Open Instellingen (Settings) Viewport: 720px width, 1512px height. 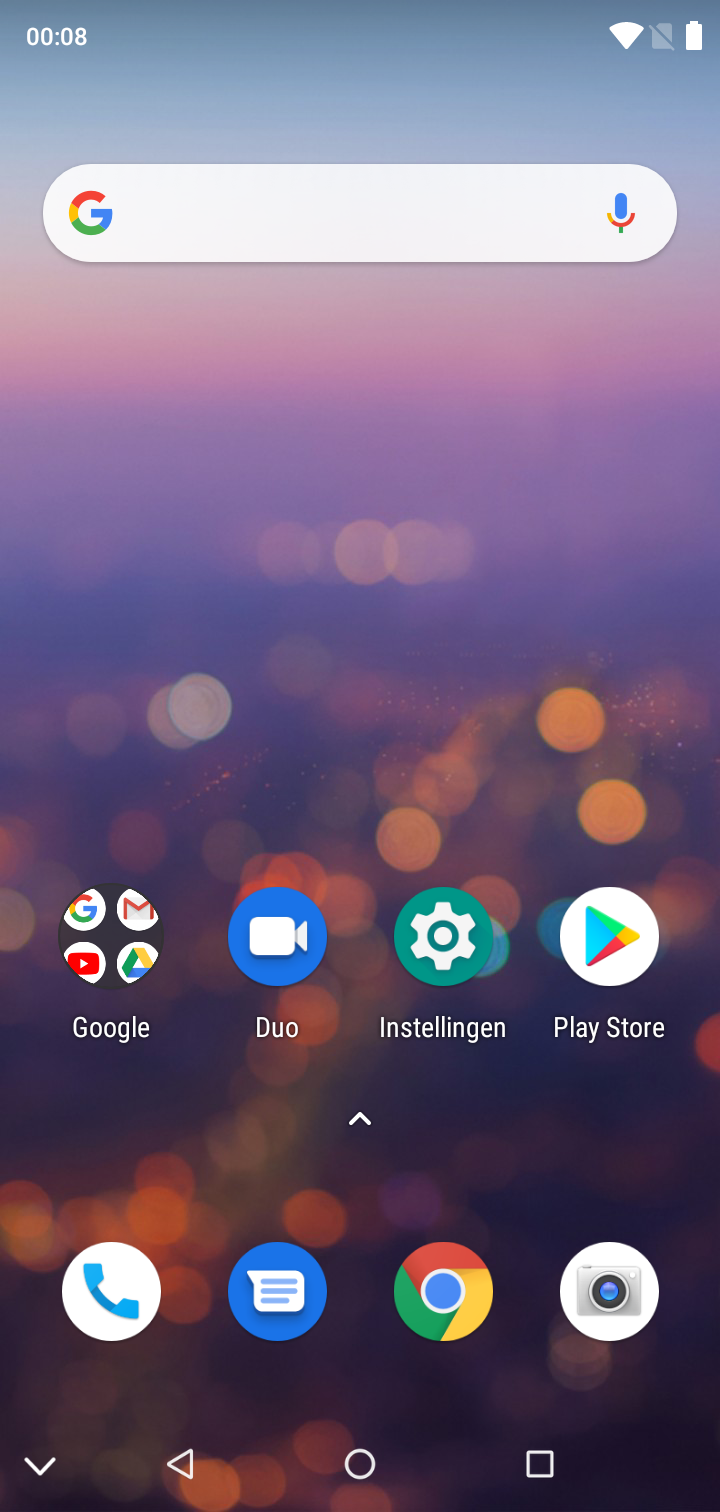click(x=443, y=937)
